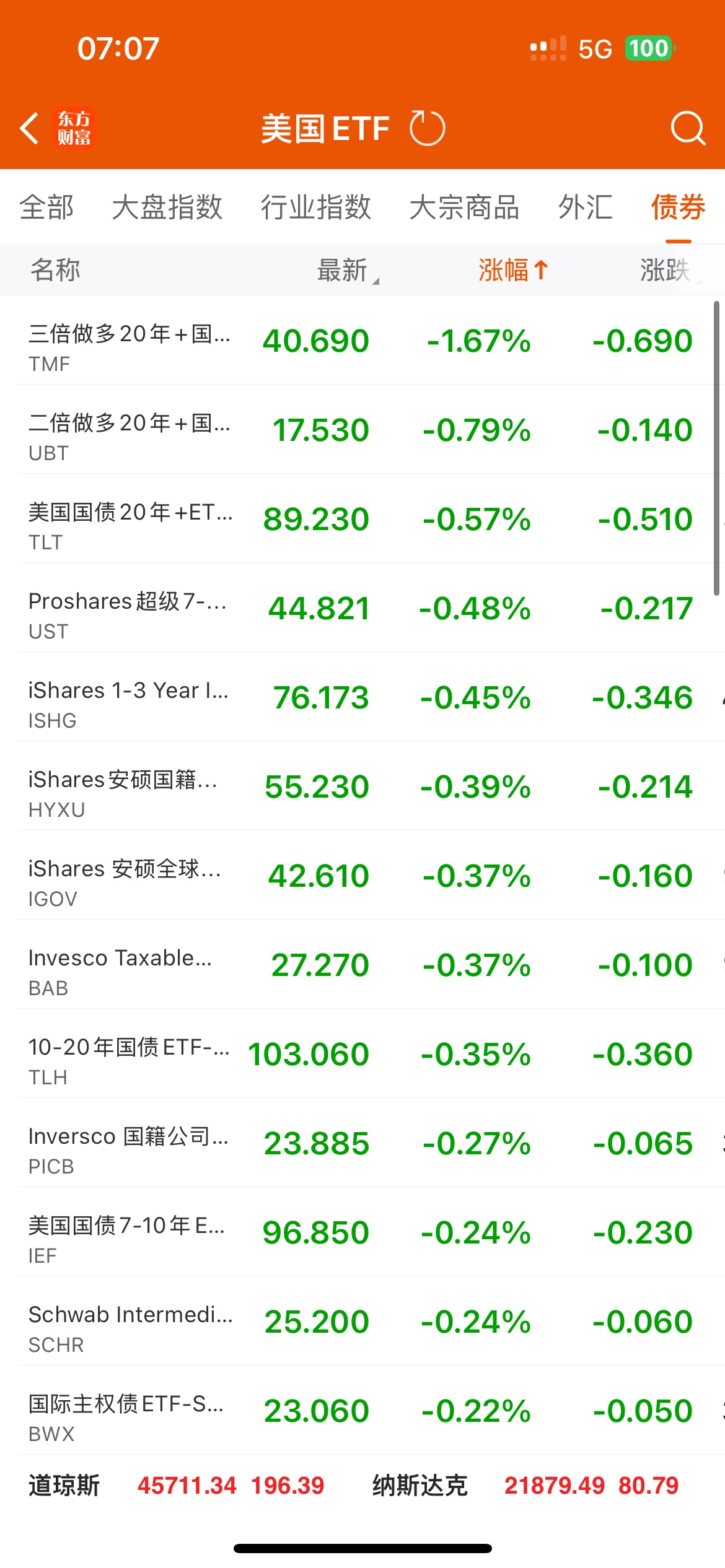
Task: Tap the 道琼斯 index ticker bar
Action: pyautogui.click(x=177, y=1486)
